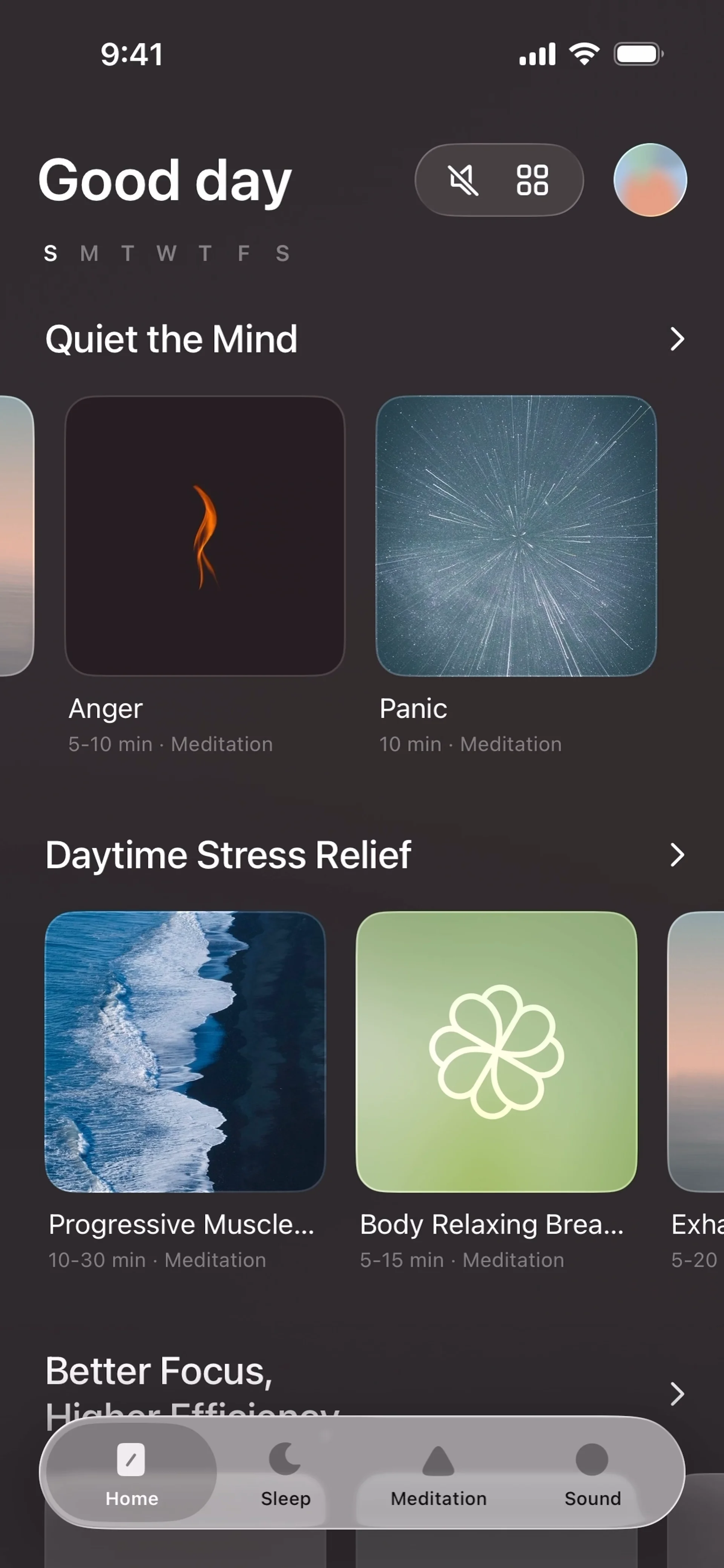Expand the Quiet the Mind section
This screenshot has height=1568, width=724.
point(676,339)
